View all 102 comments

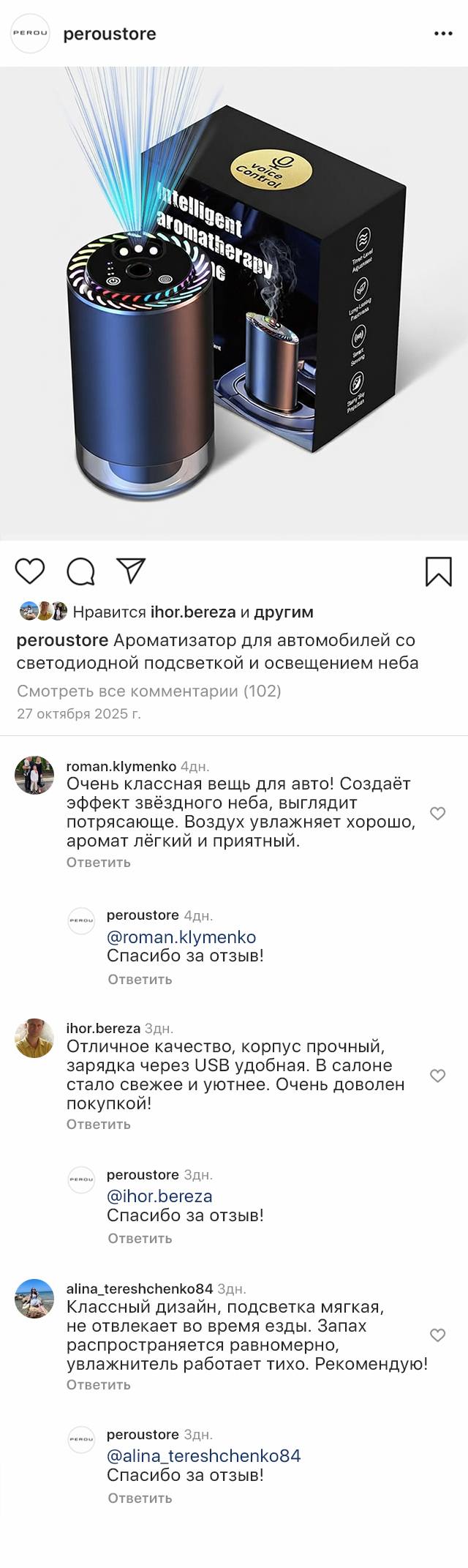(148, 691)
